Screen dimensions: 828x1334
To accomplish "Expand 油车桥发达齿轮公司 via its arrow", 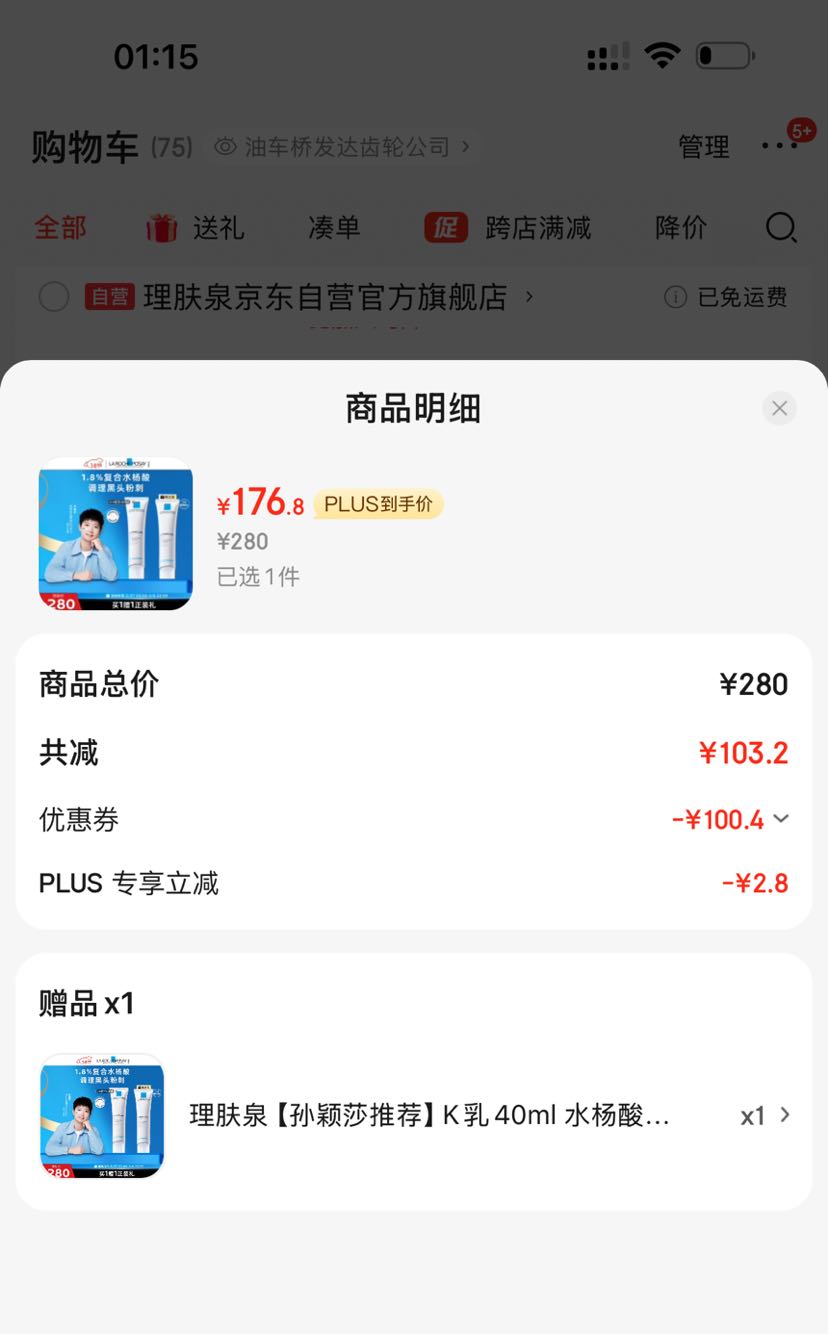I will (465, 146).
